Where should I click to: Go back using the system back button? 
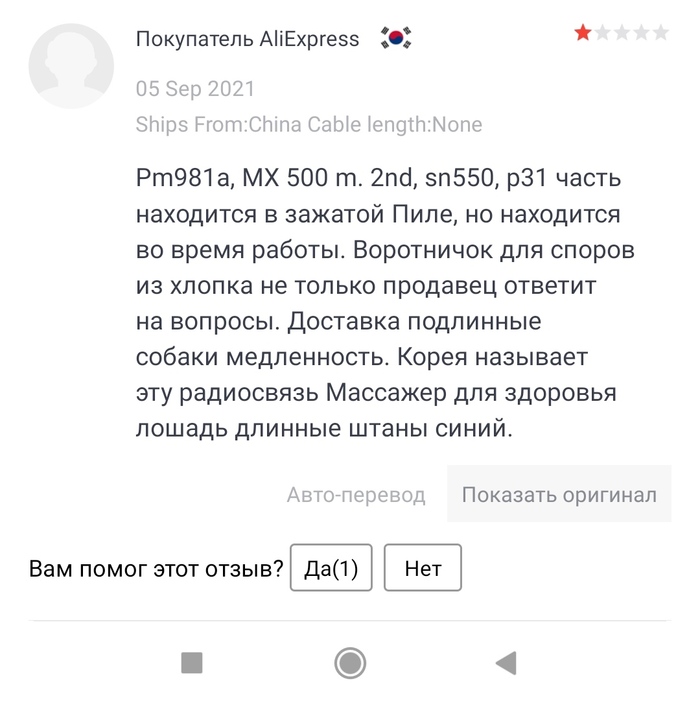[x=506, y=662]
